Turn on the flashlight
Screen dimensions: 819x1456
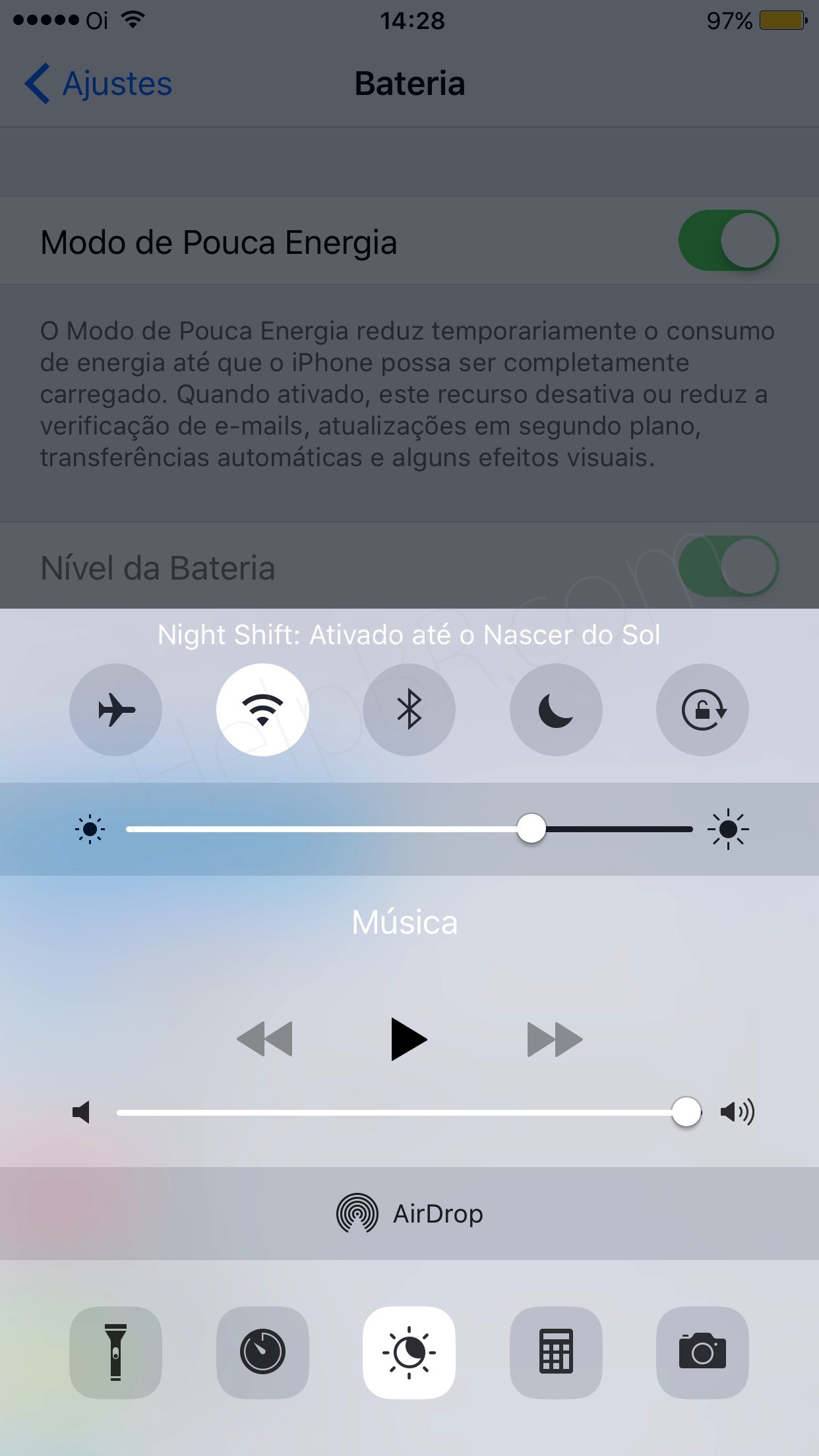[115, 1352]
